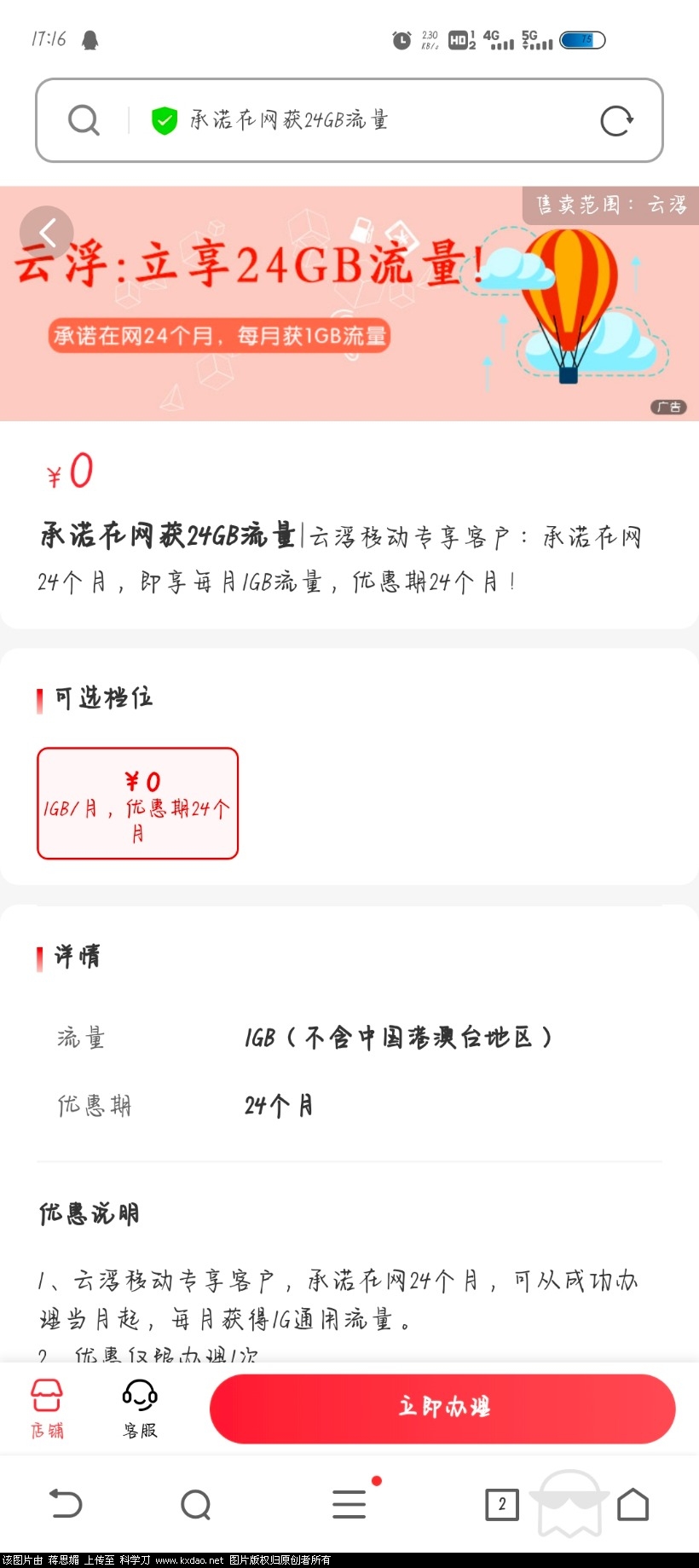Go to the browser home page

point(633,1504)
